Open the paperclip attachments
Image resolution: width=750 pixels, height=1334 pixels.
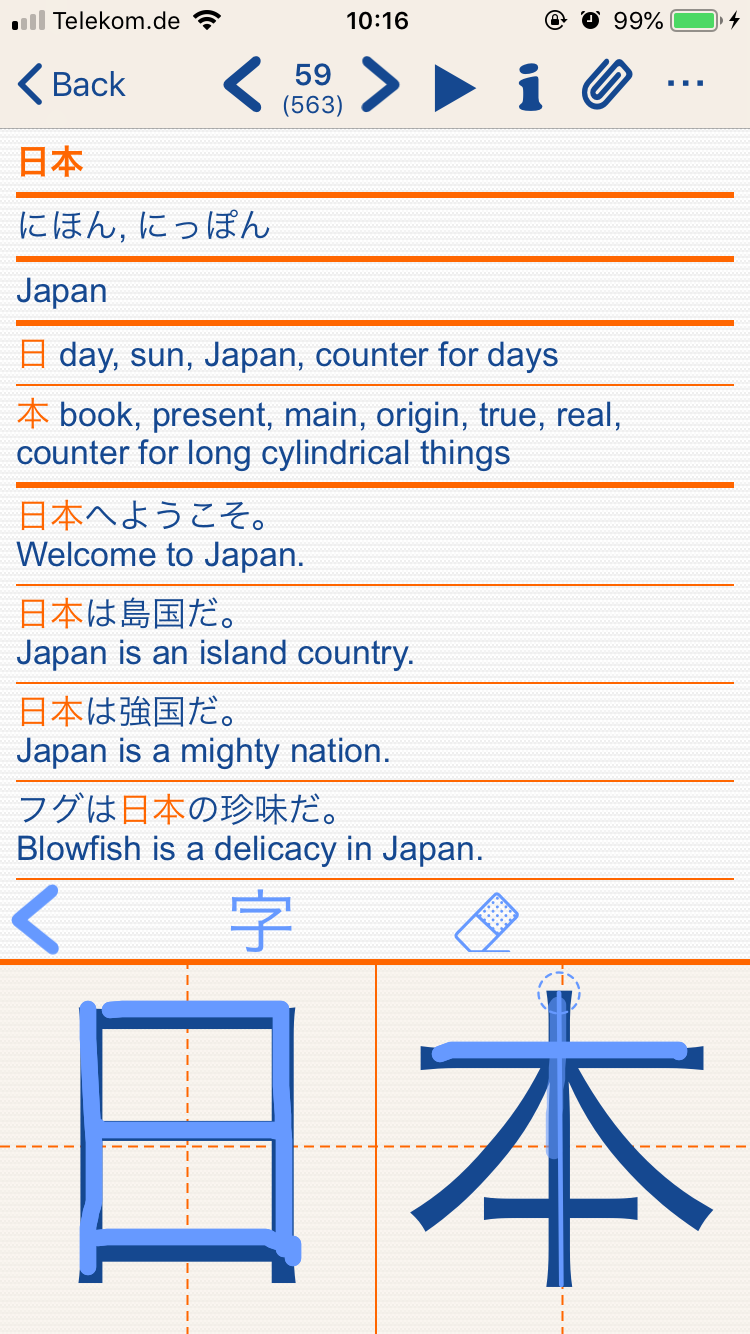click(607, 85)
